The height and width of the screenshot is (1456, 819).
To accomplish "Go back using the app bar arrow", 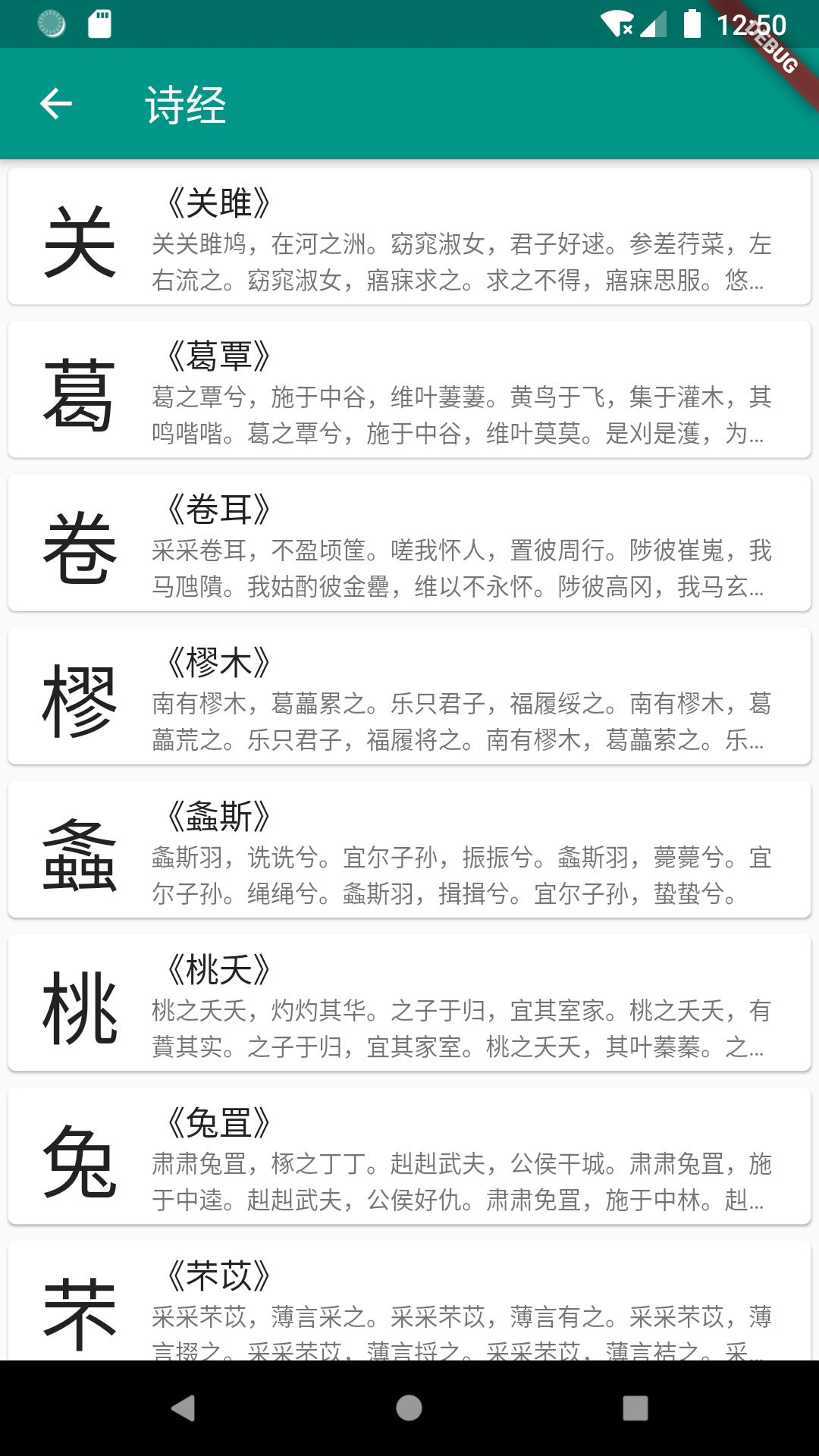I will (56, 104).
